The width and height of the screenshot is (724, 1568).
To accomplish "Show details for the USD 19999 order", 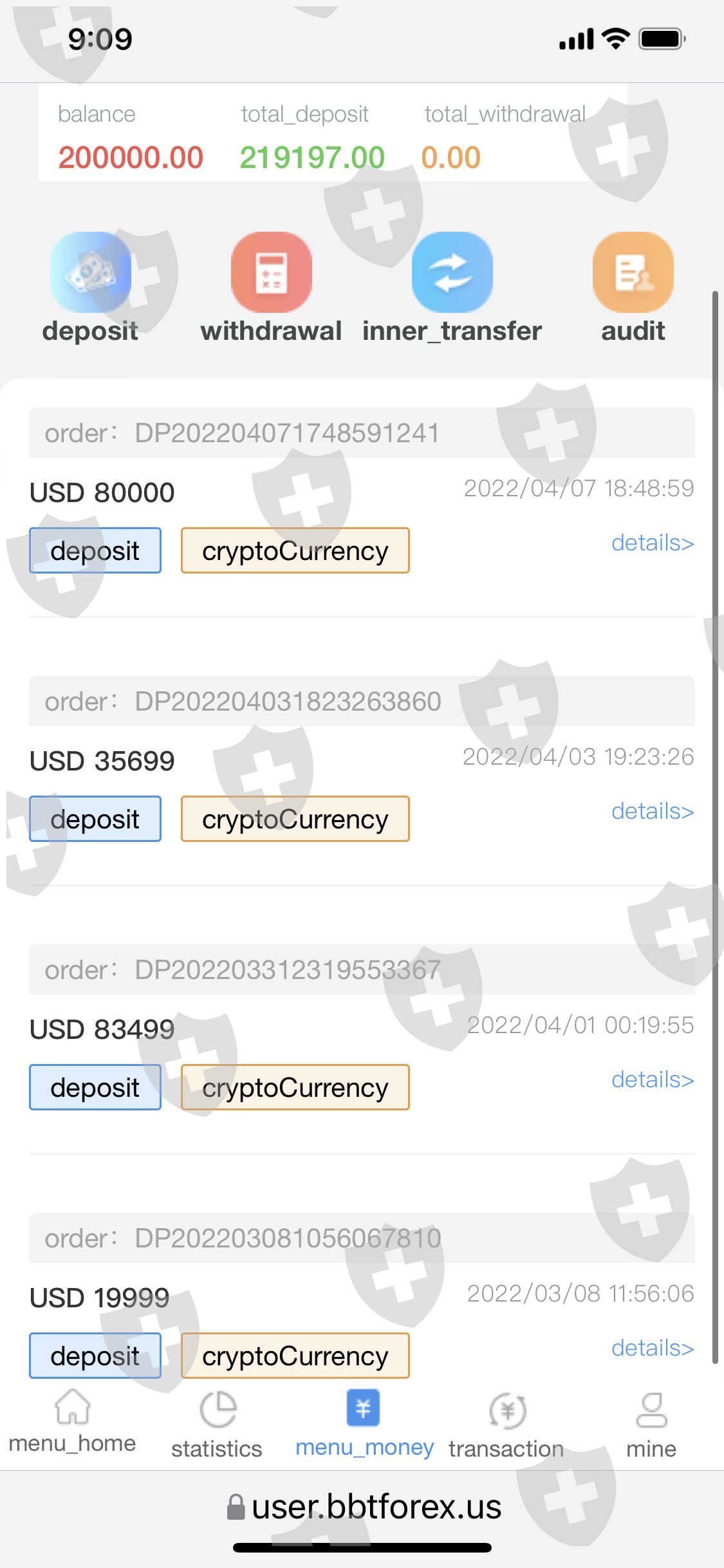I will click(x=652, y=1349).
